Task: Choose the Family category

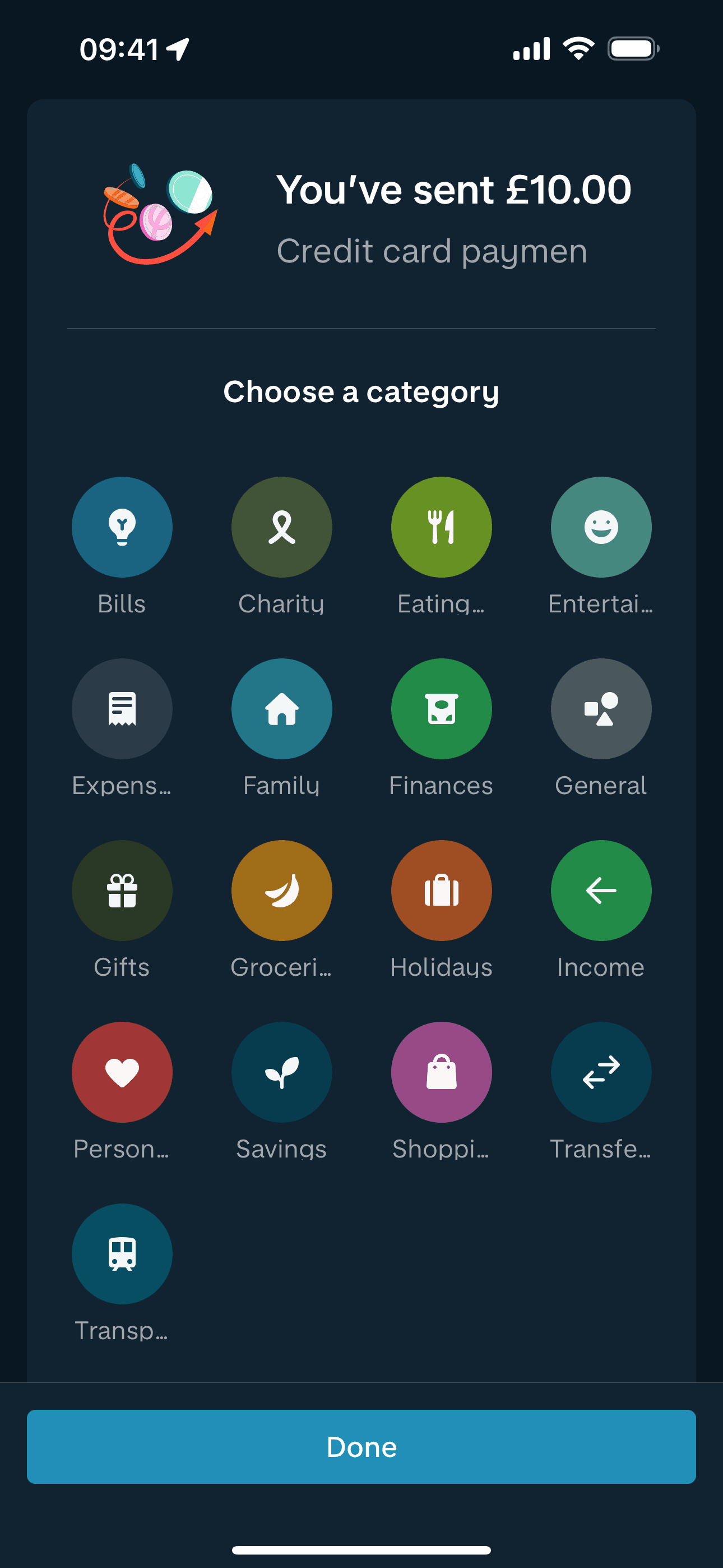Action: [x=281, y=708]
